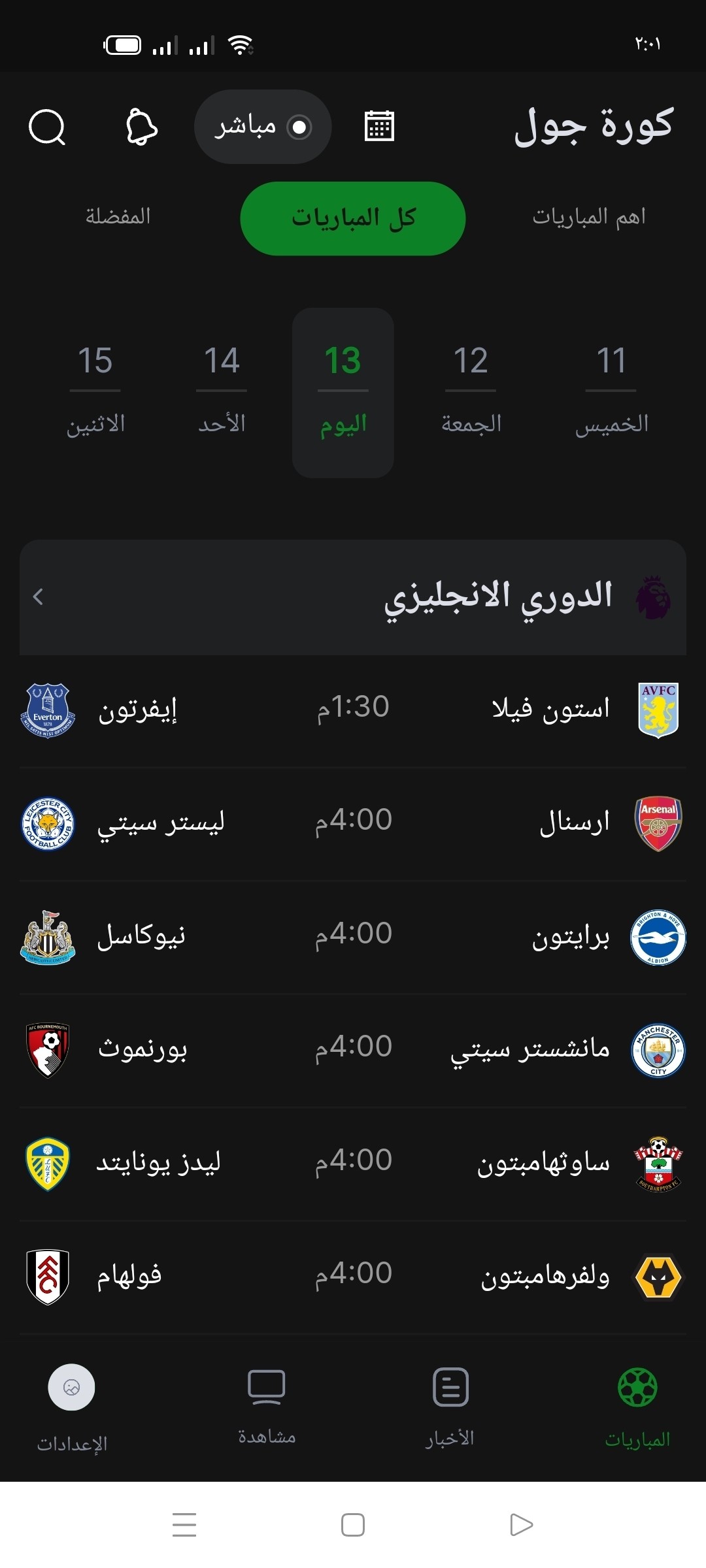Open the search icon
This screenshot has width=706, height=1568.
click(x=47, y=127)
